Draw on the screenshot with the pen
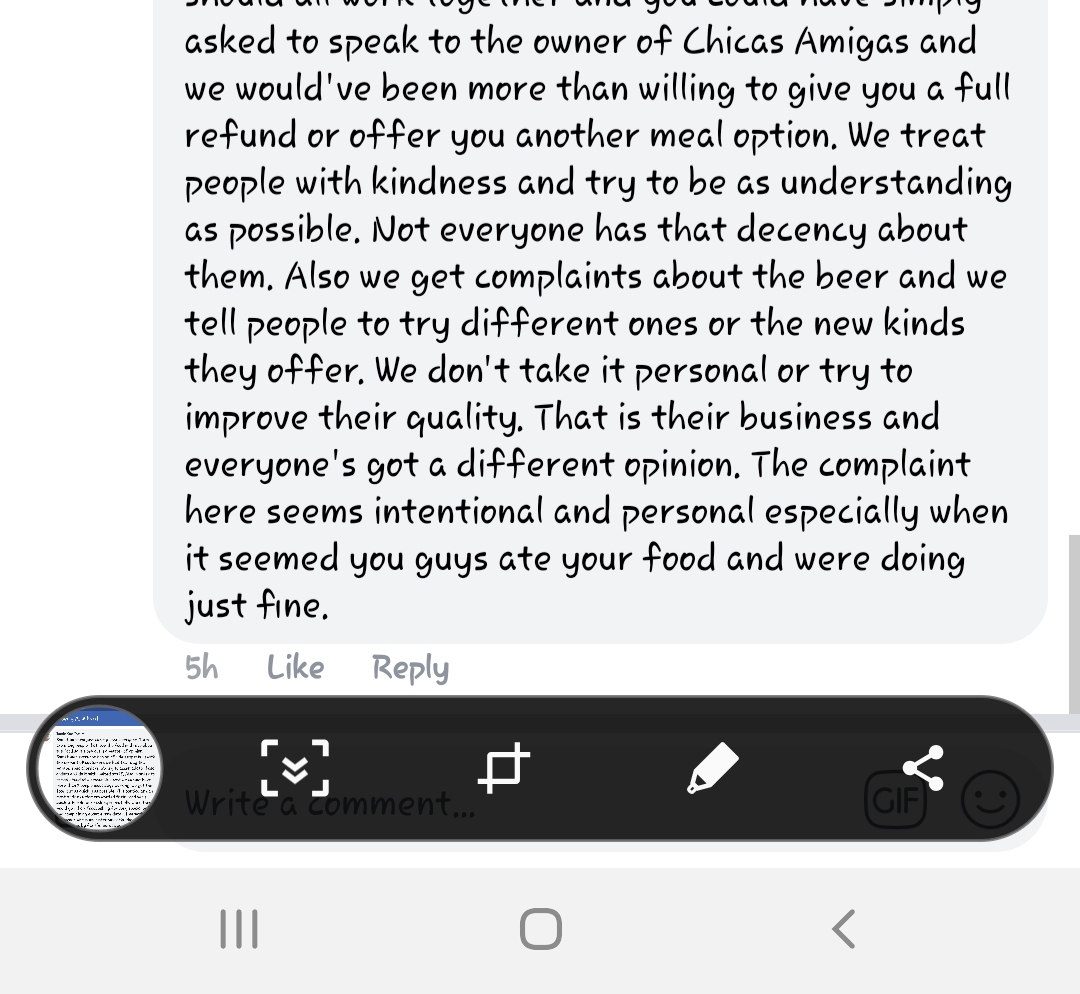Image resolution: width=1080 pixels, height=994 pixels. [x=712, y=768]
